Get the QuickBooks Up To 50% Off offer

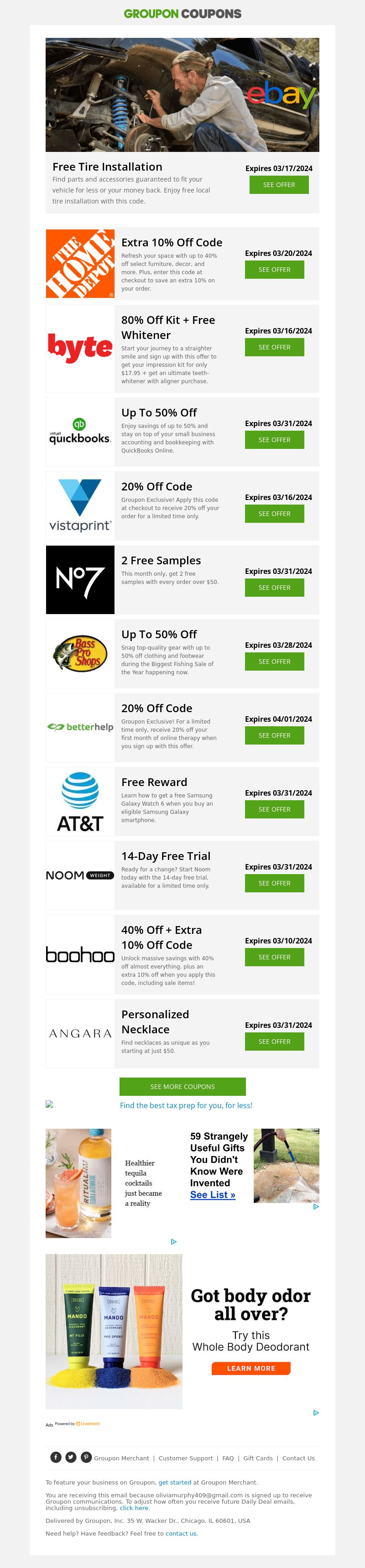(274, 440)
